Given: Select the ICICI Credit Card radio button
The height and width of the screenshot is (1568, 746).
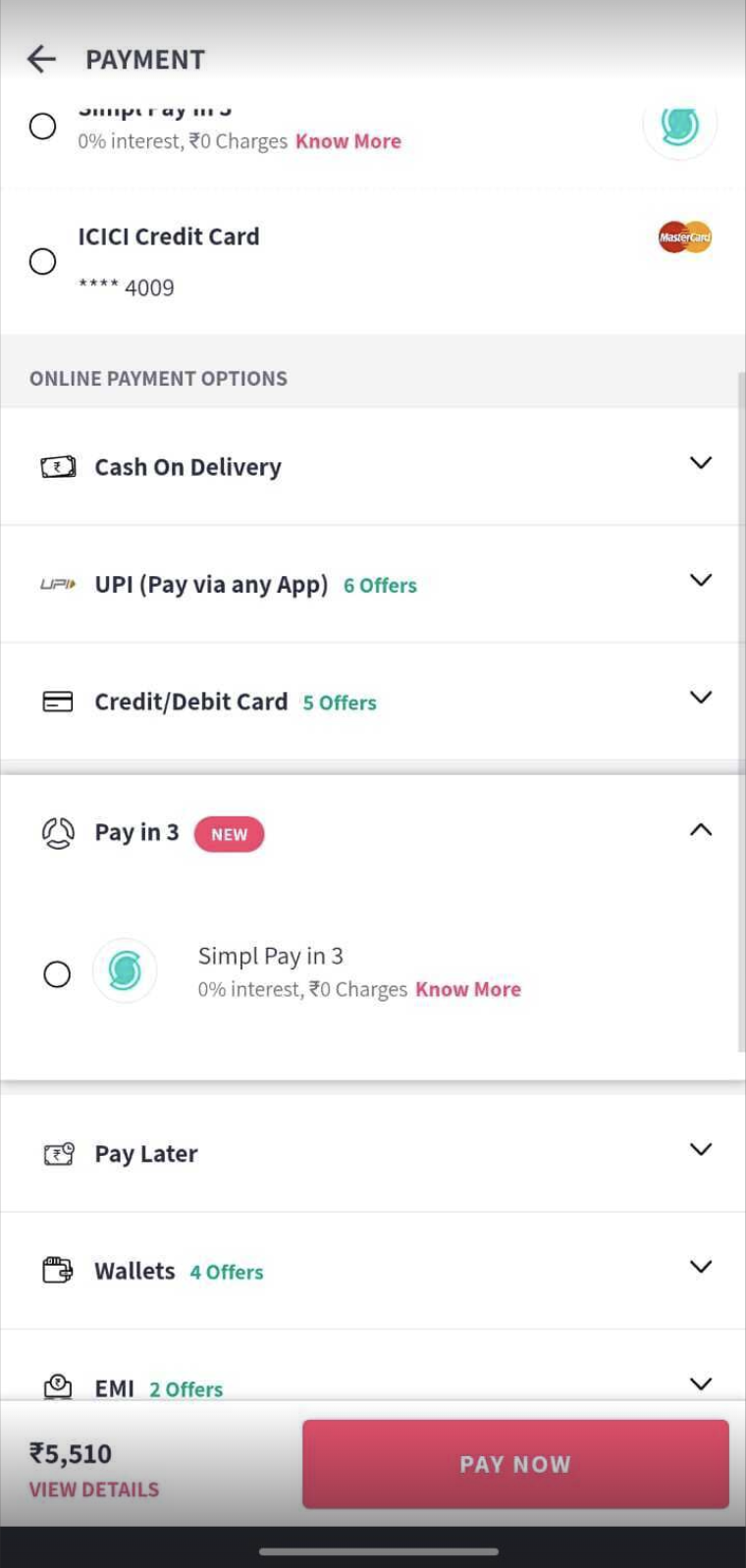Looking at the screenshot, I should coord(42,262).
